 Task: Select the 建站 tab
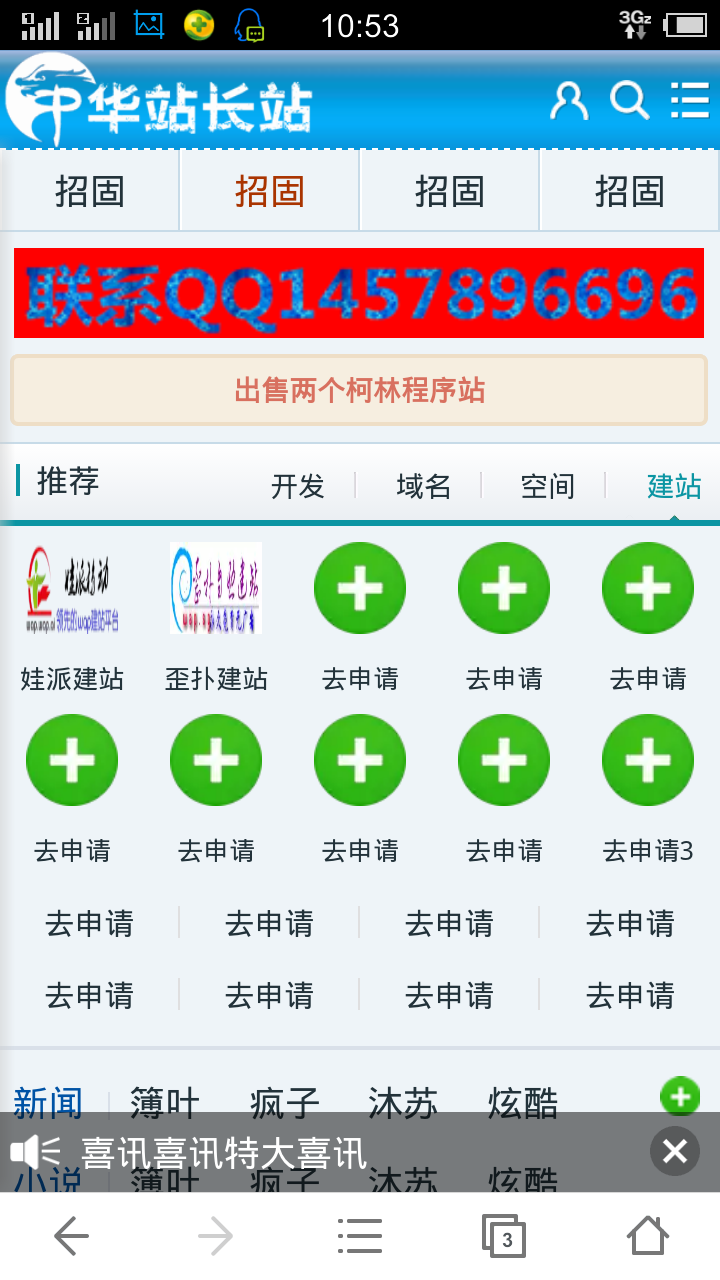click(x=674, y=486)
